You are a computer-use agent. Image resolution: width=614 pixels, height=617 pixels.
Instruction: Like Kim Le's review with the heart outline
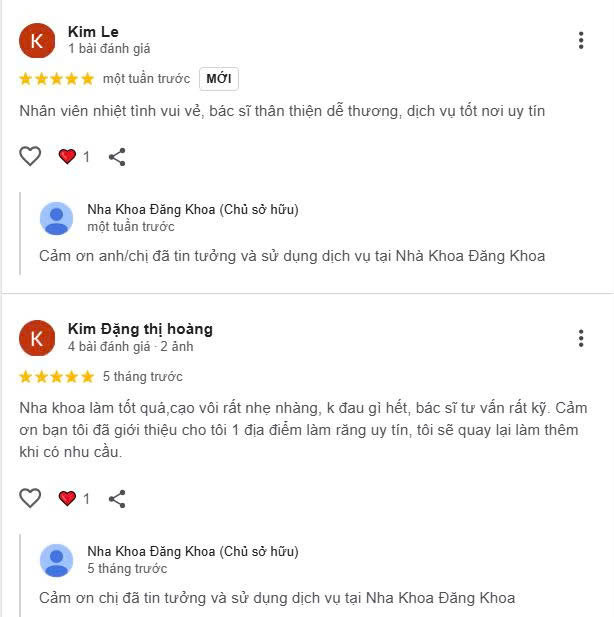pos(31,156)
